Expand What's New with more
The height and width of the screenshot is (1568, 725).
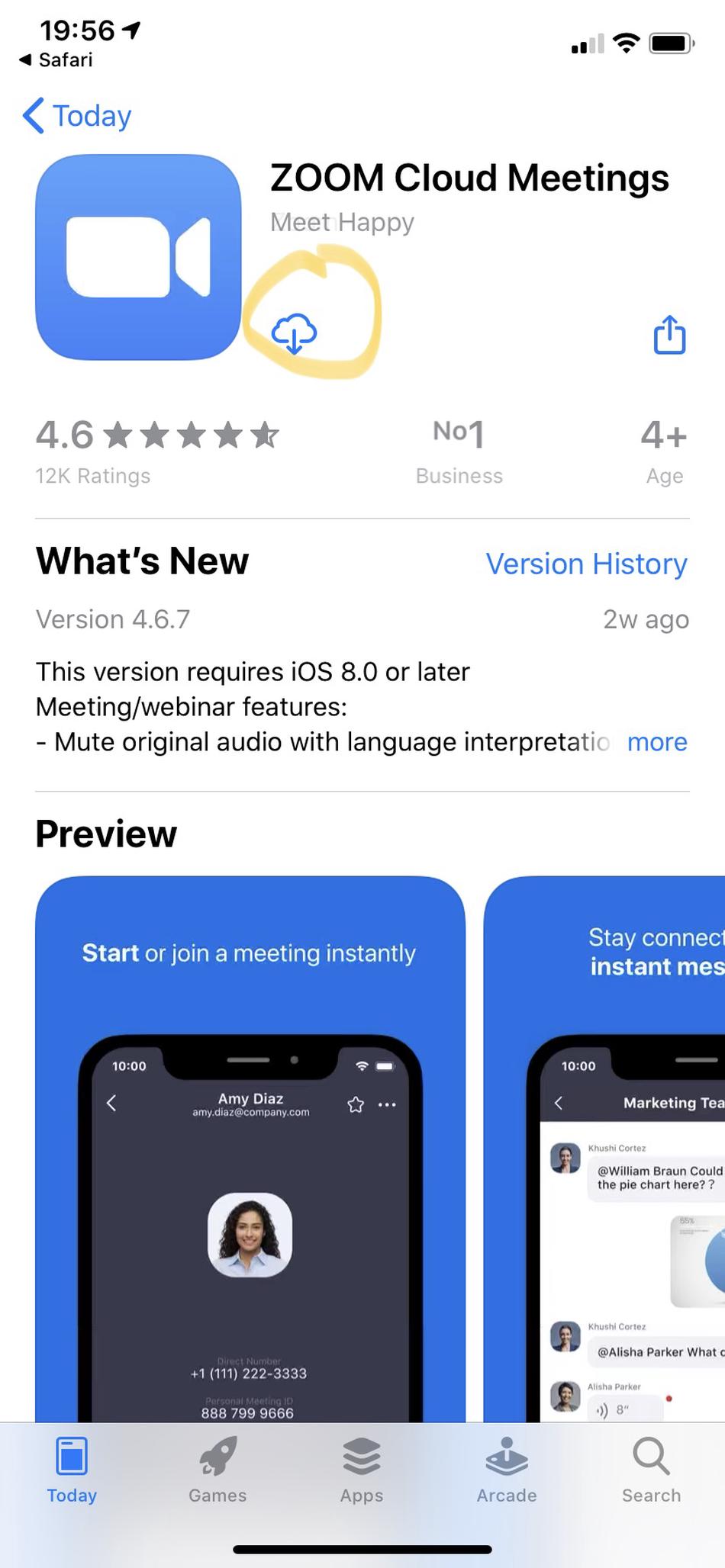[656, 742]
